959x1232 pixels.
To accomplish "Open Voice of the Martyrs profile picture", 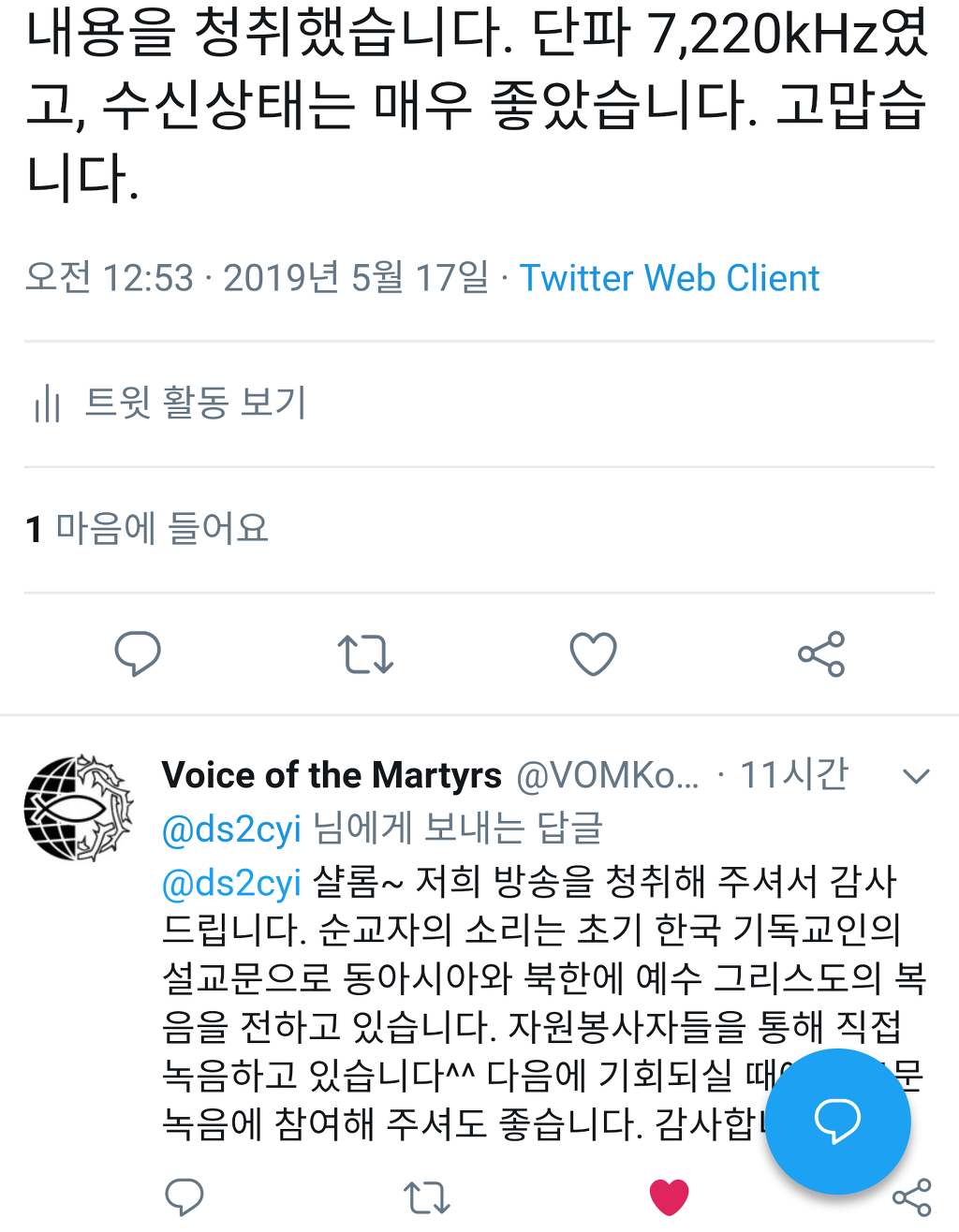I will coord(79,808).
